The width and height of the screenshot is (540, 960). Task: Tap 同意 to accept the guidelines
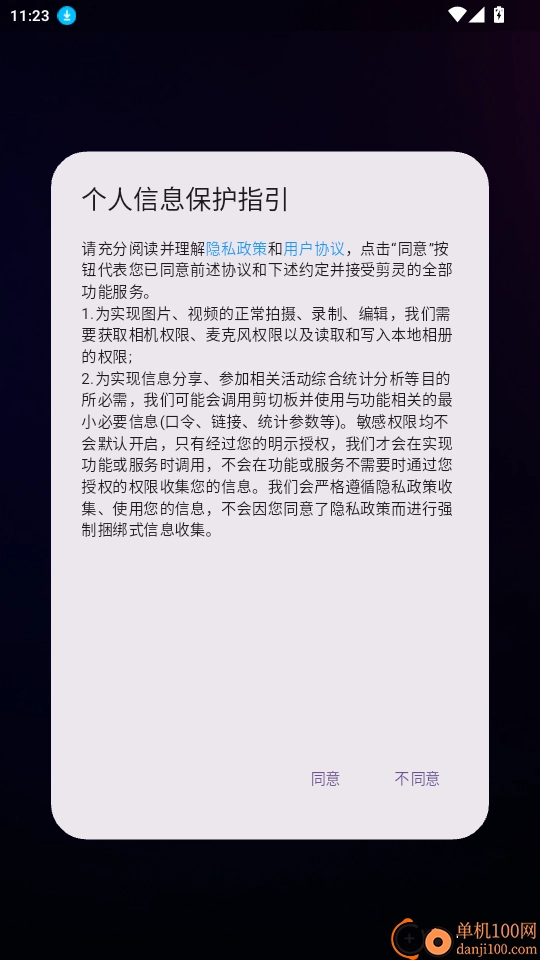(325, 779)
